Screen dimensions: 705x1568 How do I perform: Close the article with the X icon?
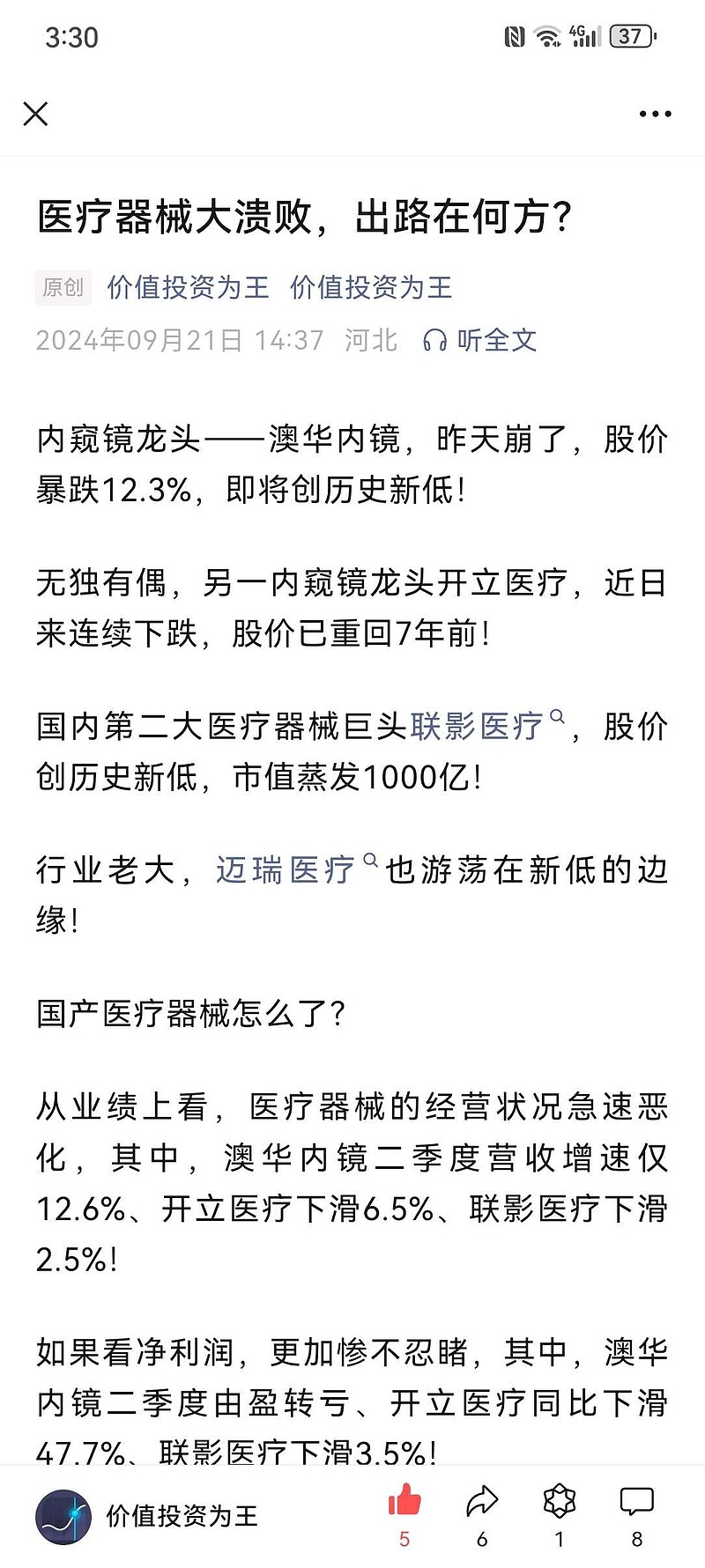[x=35, y=114]
